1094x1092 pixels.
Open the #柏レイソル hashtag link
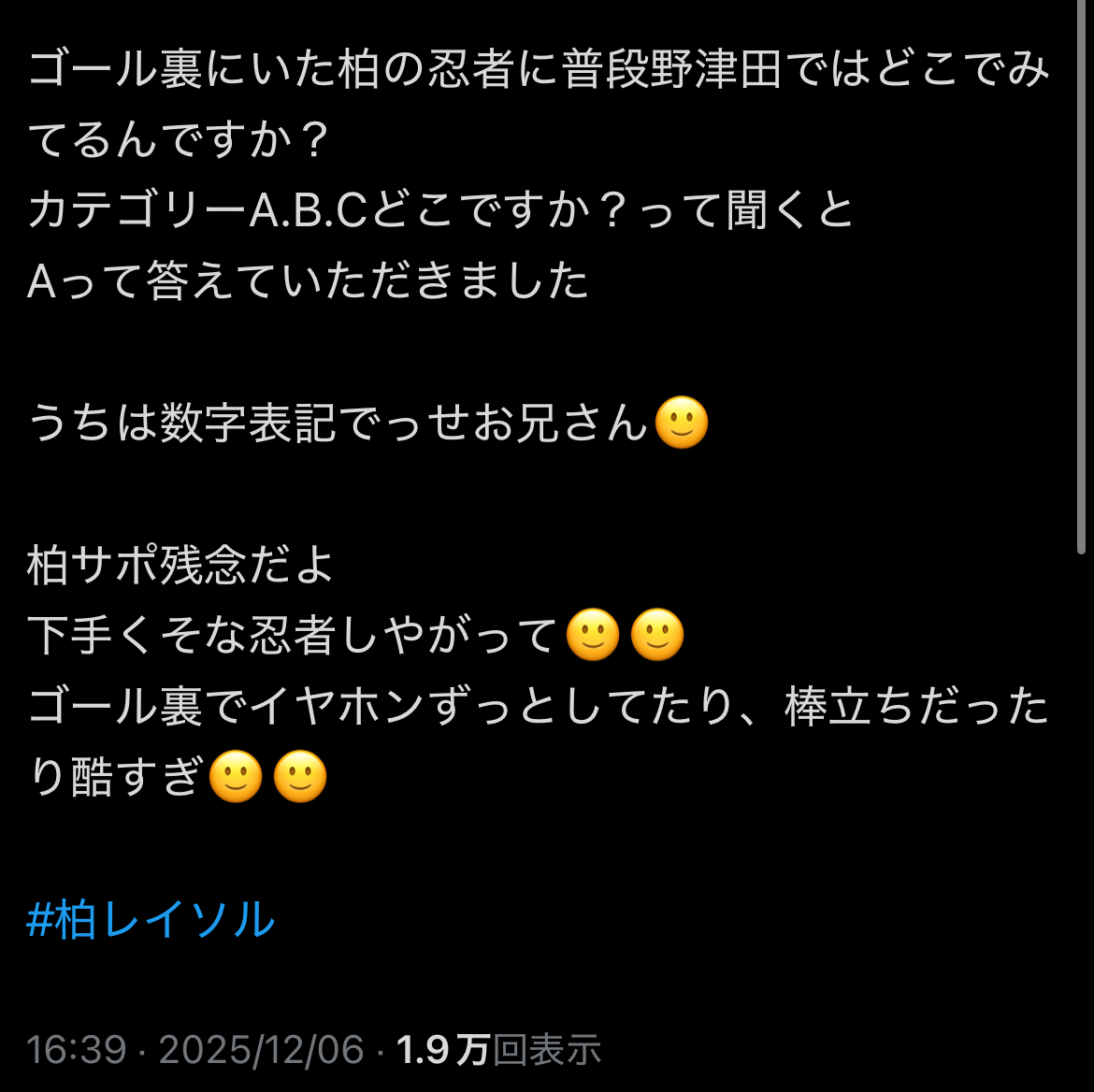(x=151, y=920)
